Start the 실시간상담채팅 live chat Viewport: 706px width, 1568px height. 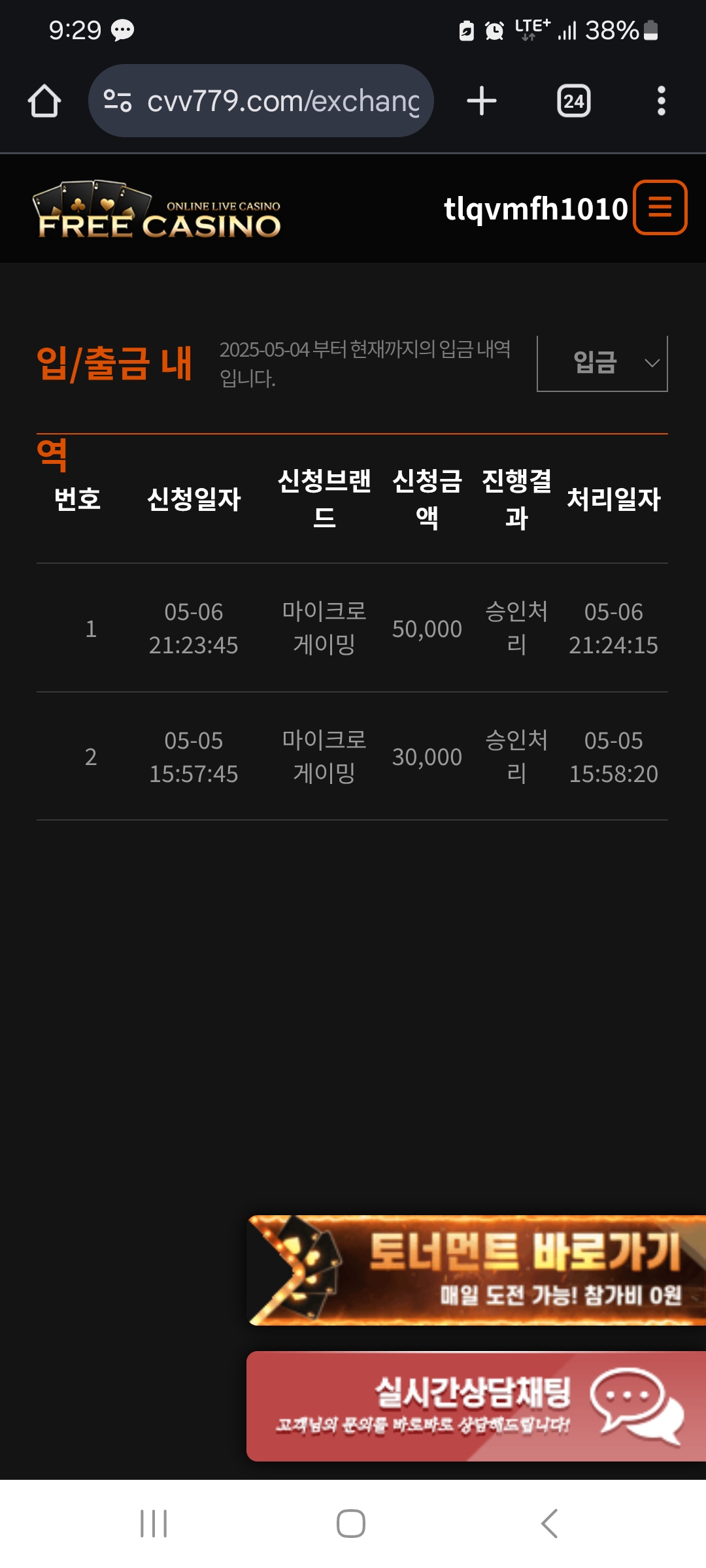click(x=476, y=1406)
